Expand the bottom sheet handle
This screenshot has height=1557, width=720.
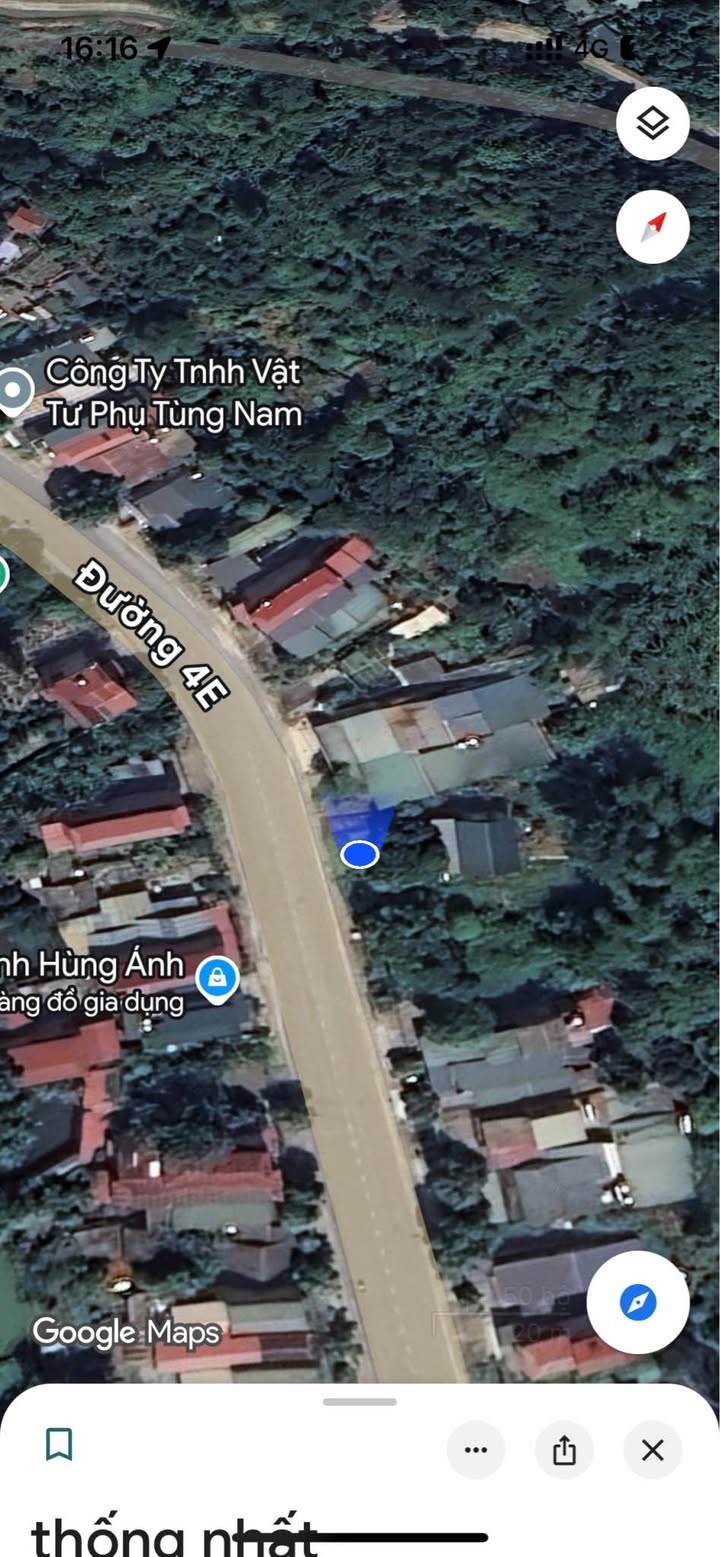tap(360, 1402)
